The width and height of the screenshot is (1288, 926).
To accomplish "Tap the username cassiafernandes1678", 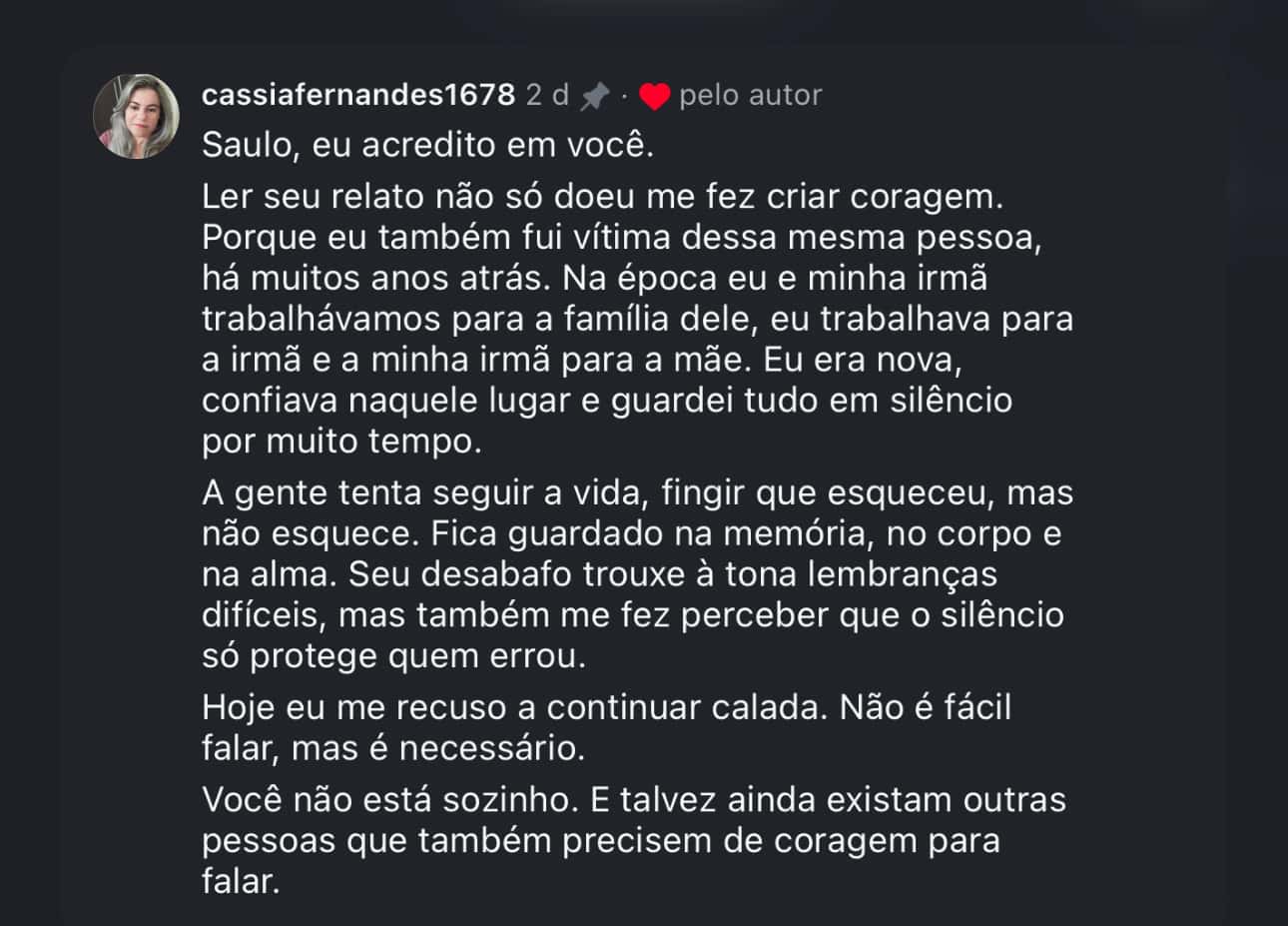I will pyautogui.click(x=357, y=95).
